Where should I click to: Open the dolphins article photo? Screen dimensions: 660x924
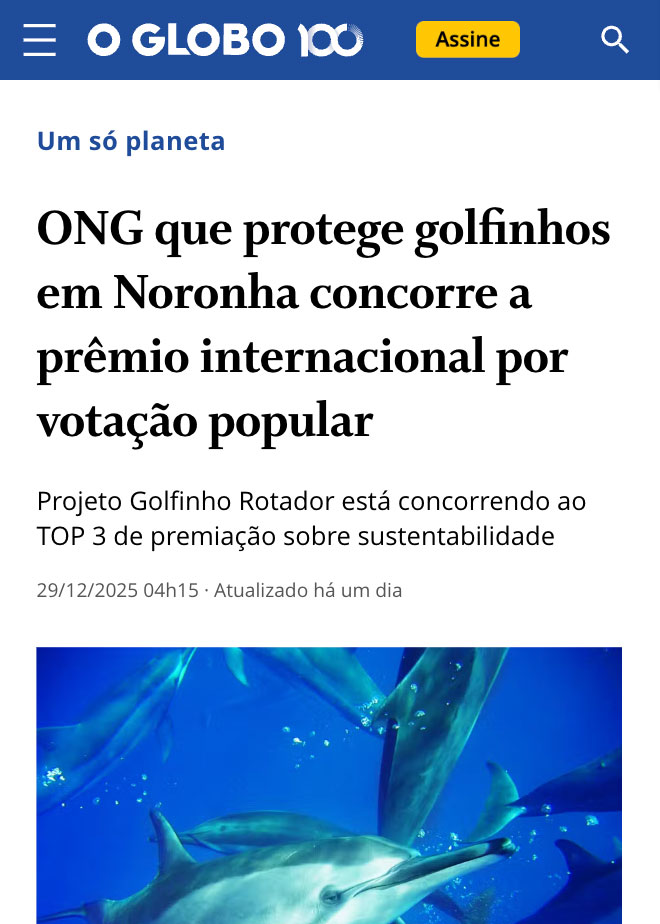coord(329,785)
